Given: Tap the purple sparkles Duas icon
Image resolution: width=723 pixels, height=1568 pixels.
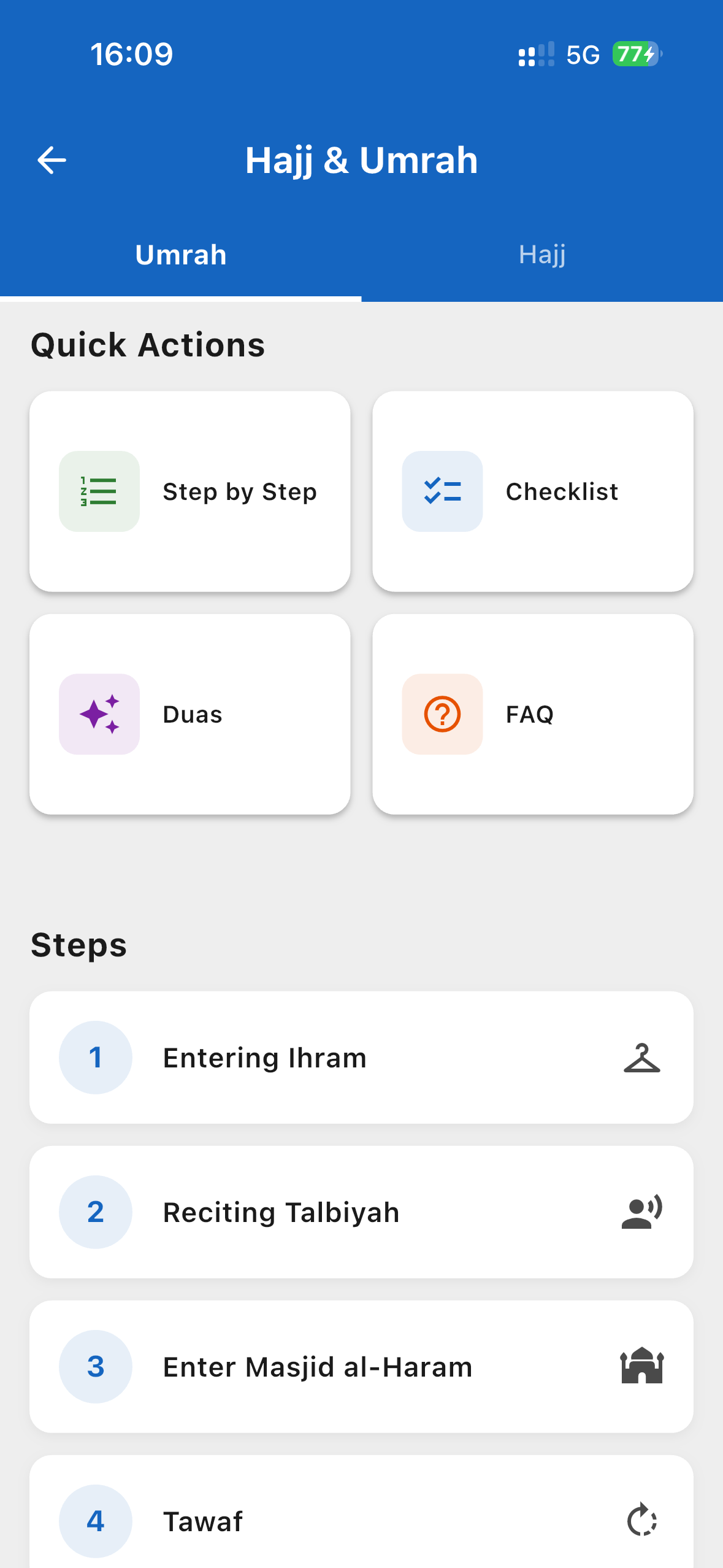Looking at the screenshot, I should click(x=99, y=713).
